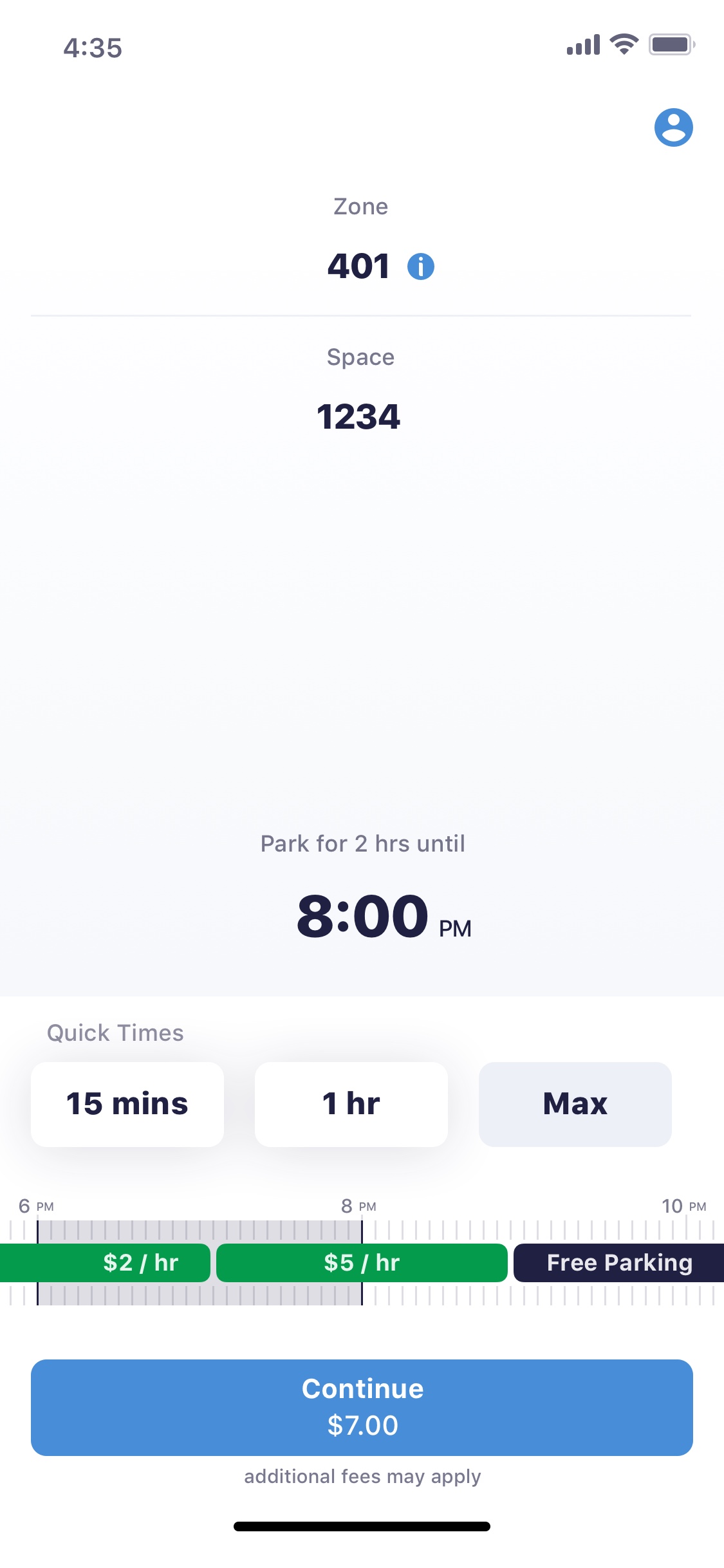Screen dimensions: 724x1568
Task: Choose the 1 hr quick time
Action: [351, 1104]
